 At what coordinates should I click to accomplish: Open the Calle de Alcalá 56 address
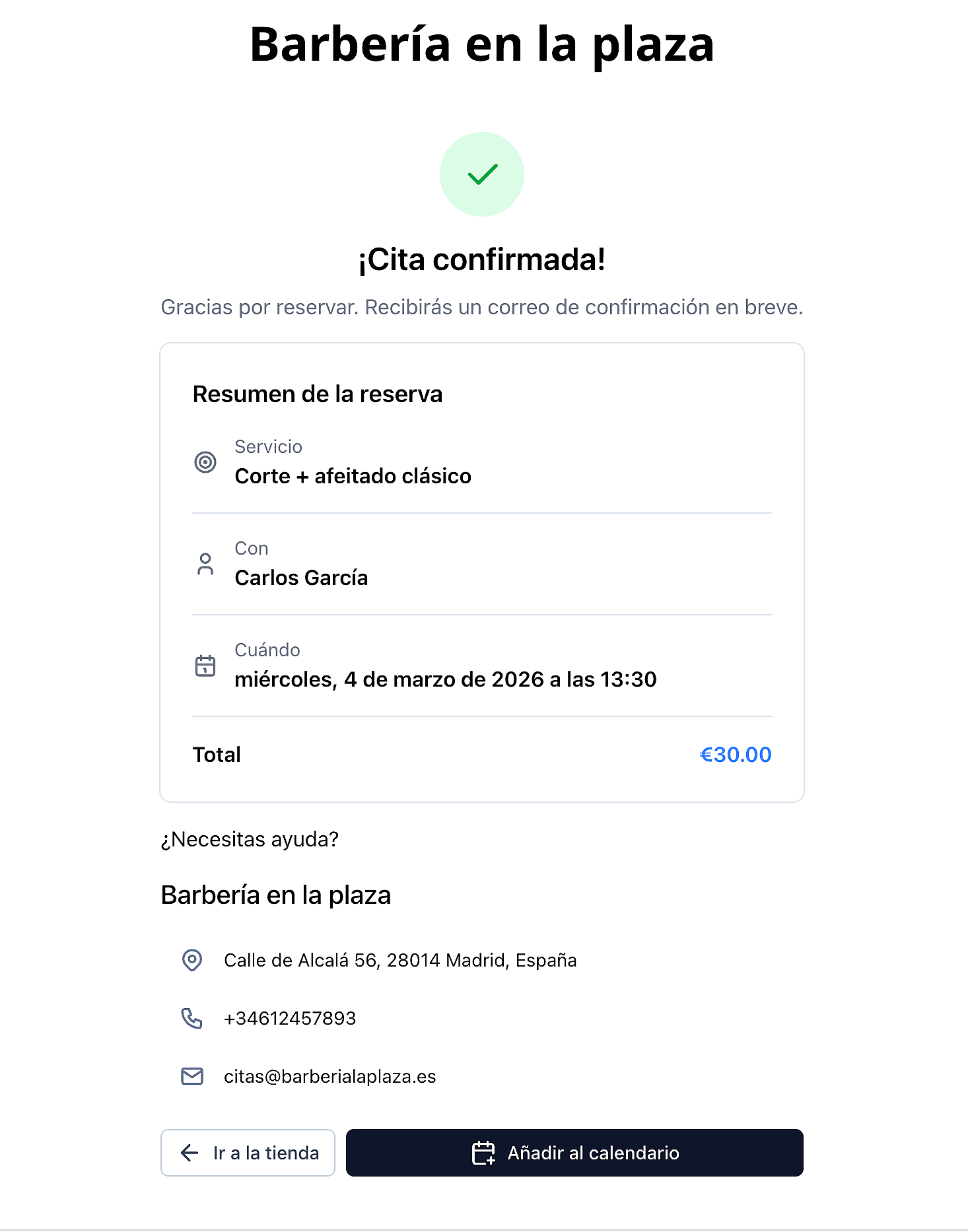click(x=399, y=960)
